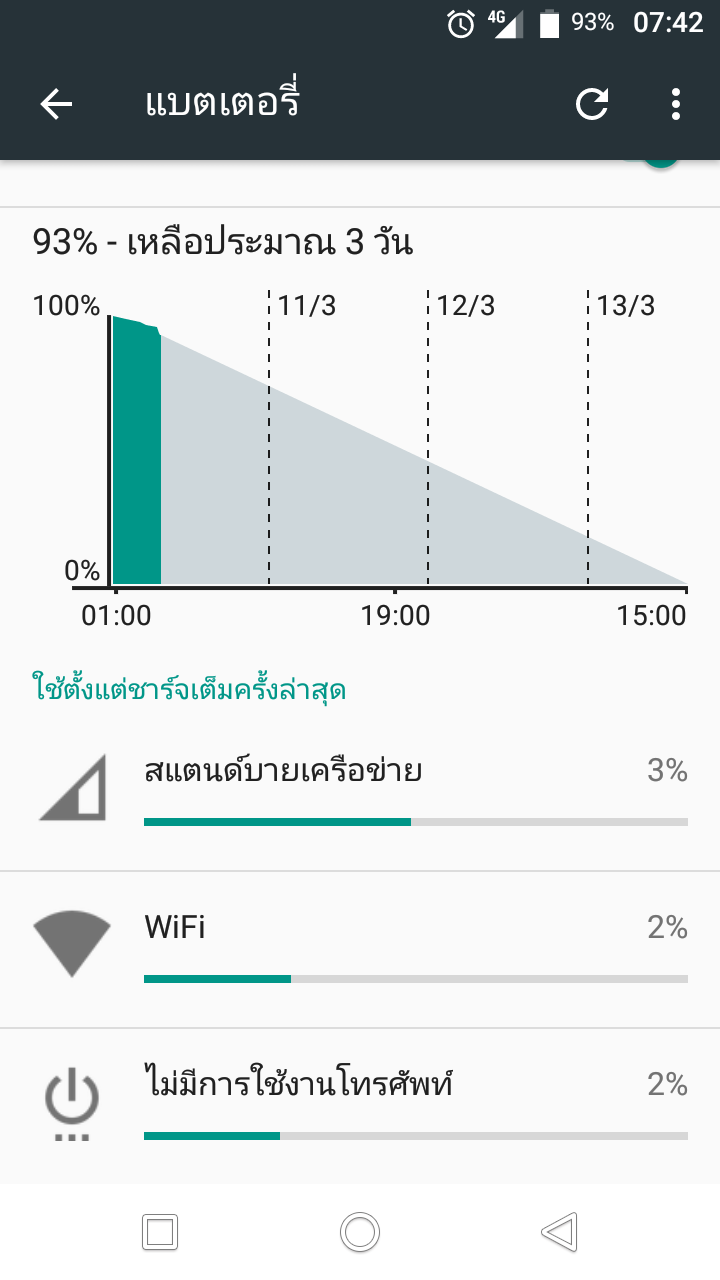View WiFi battery usage details
The image size is (720, 1280).
[360, 949]
